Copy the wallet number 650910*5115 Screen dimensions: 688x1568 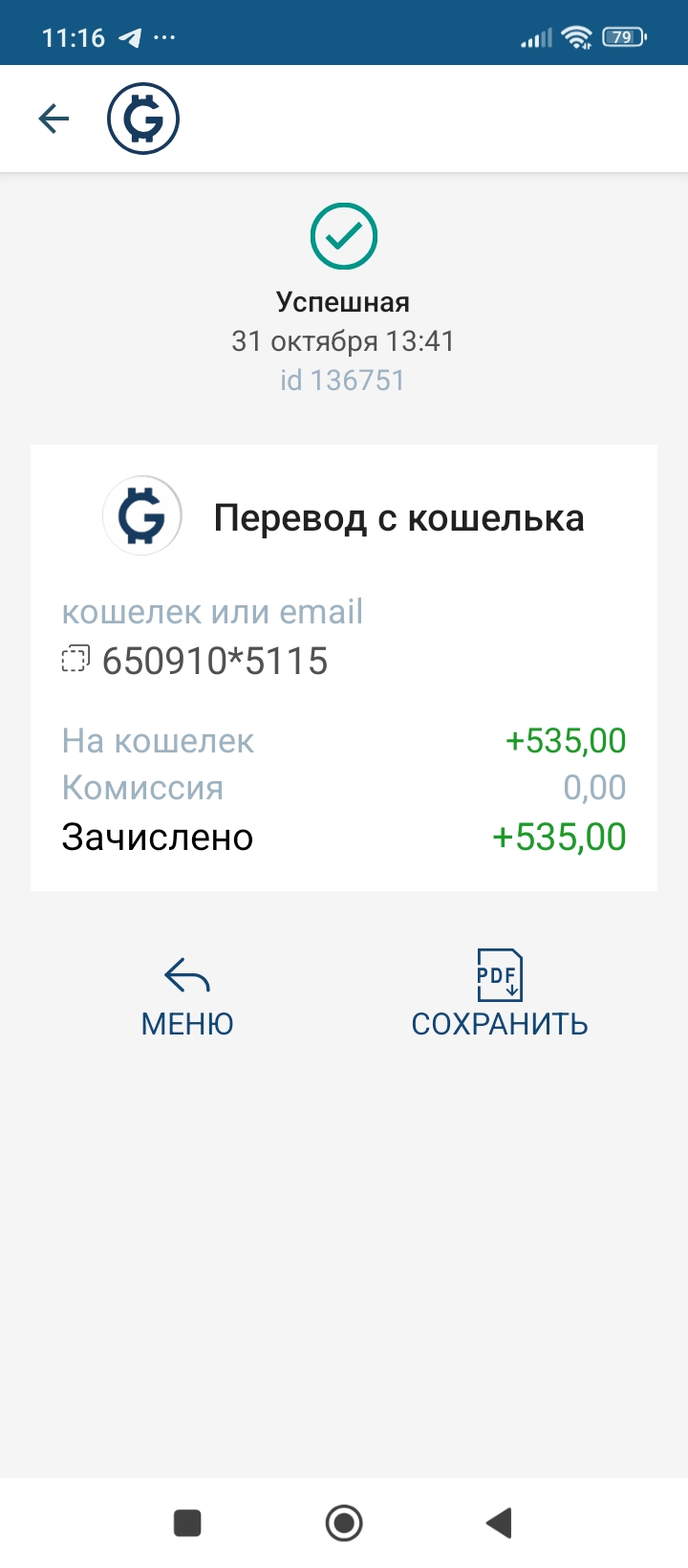pos(75,660)
